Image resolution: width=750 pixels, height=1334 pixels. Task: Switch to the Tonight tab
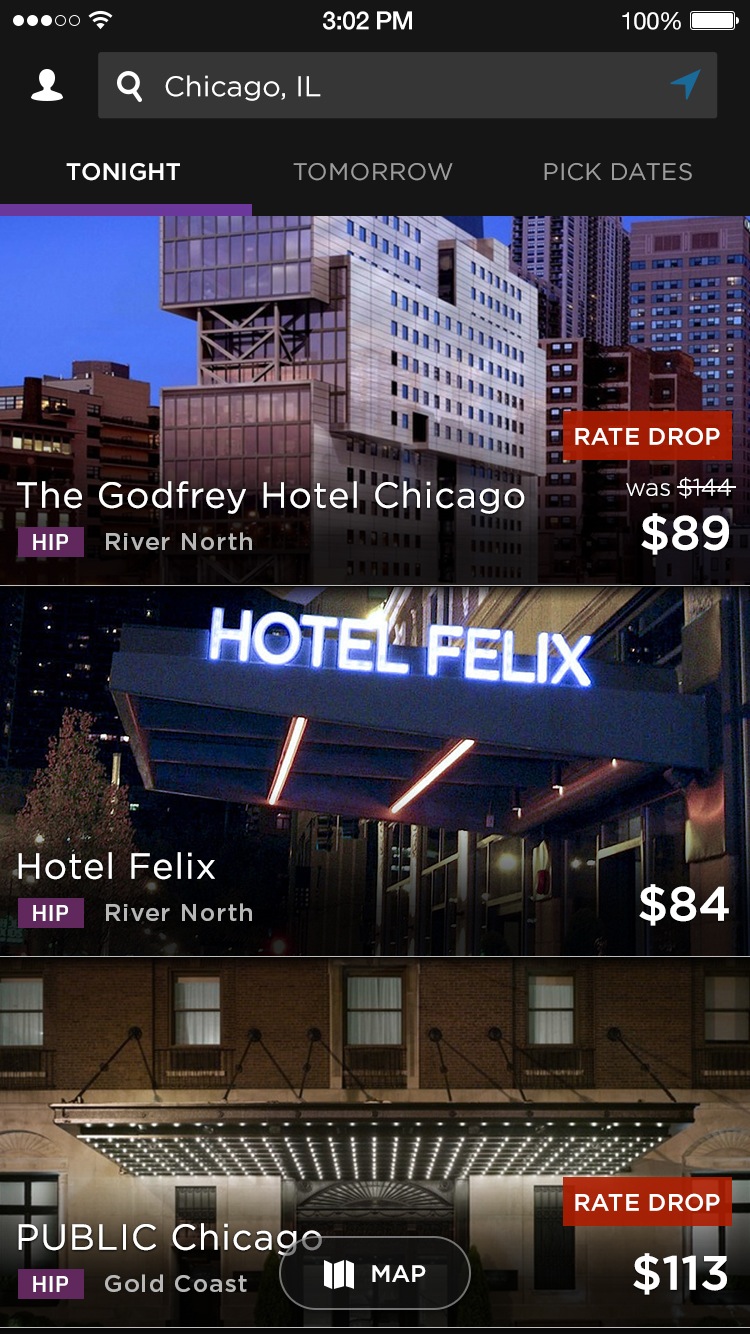point(124,172)
